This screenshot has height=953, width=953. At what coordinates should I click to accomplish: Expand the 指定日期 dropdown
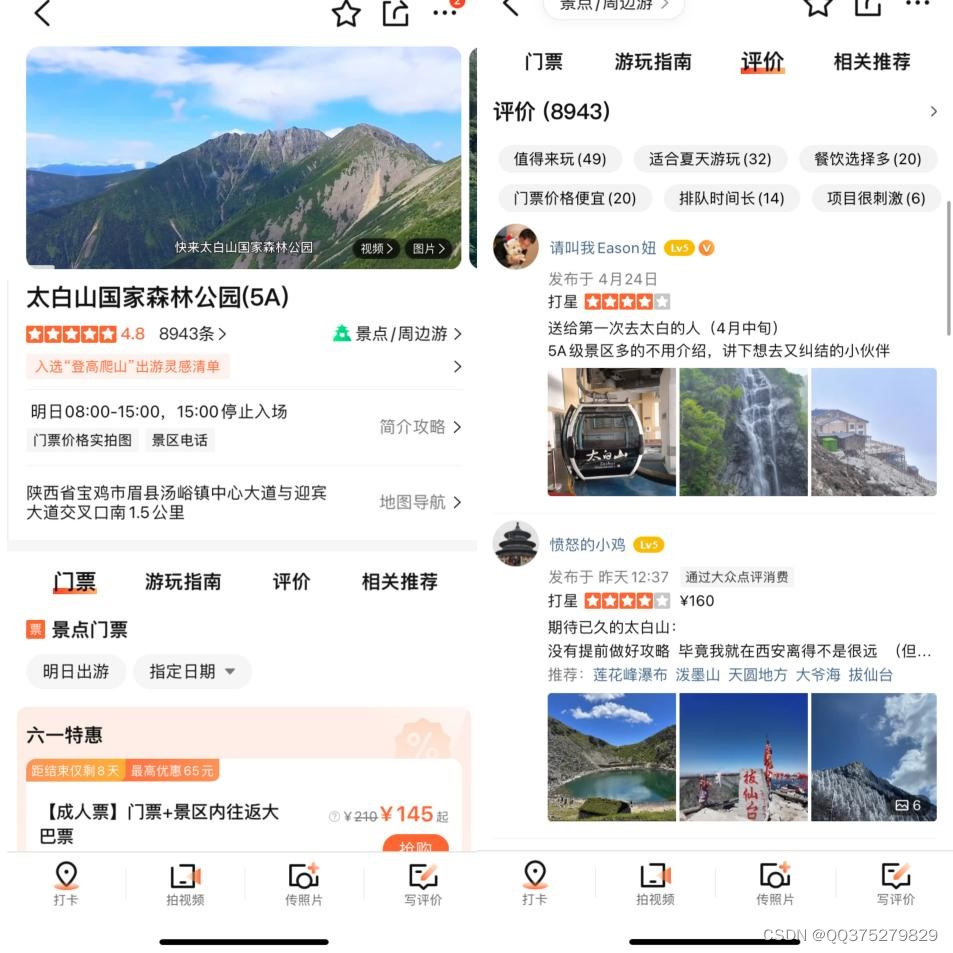pos(192,672)
